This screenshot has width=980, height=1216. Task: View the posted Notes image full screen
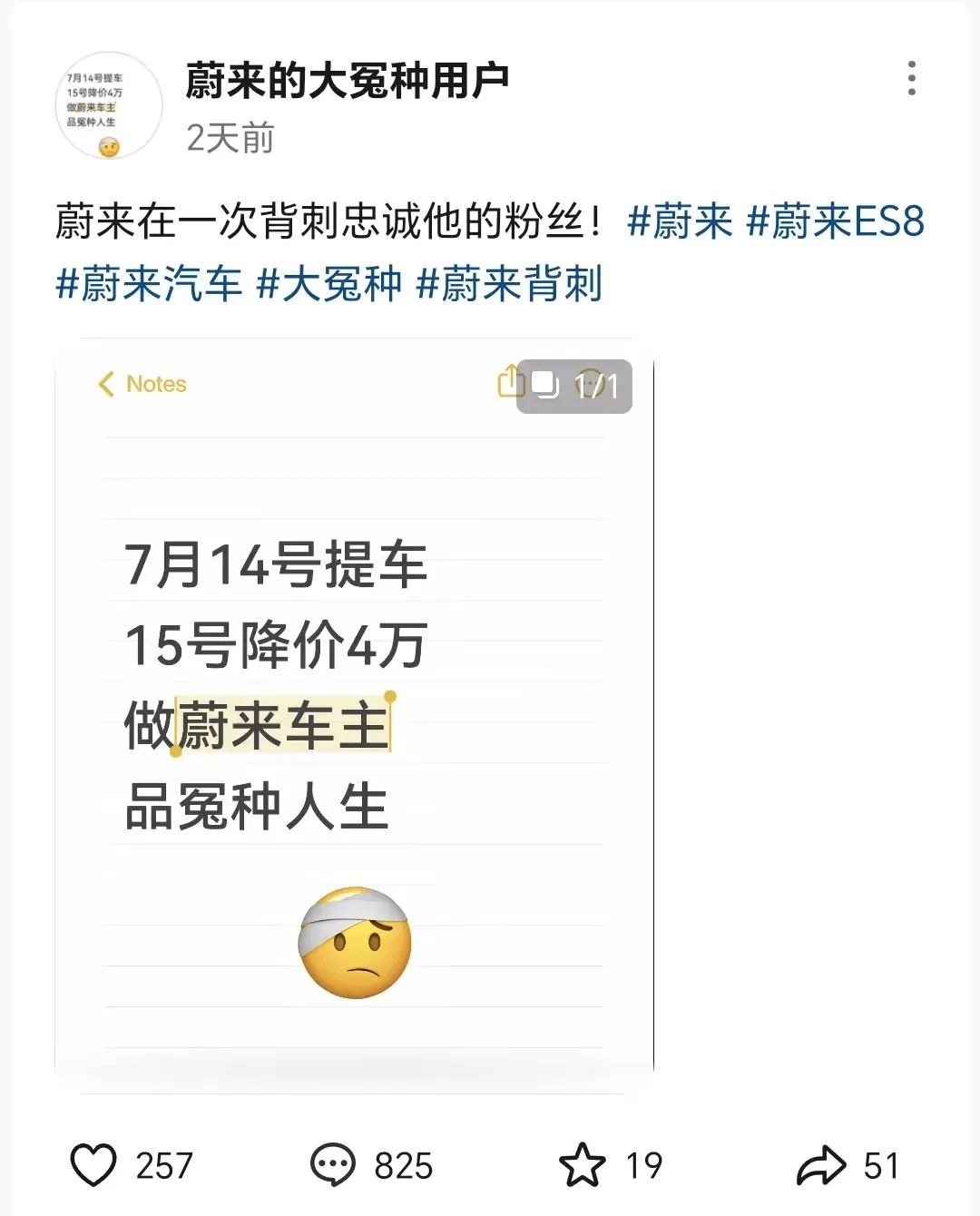[354, 717]
